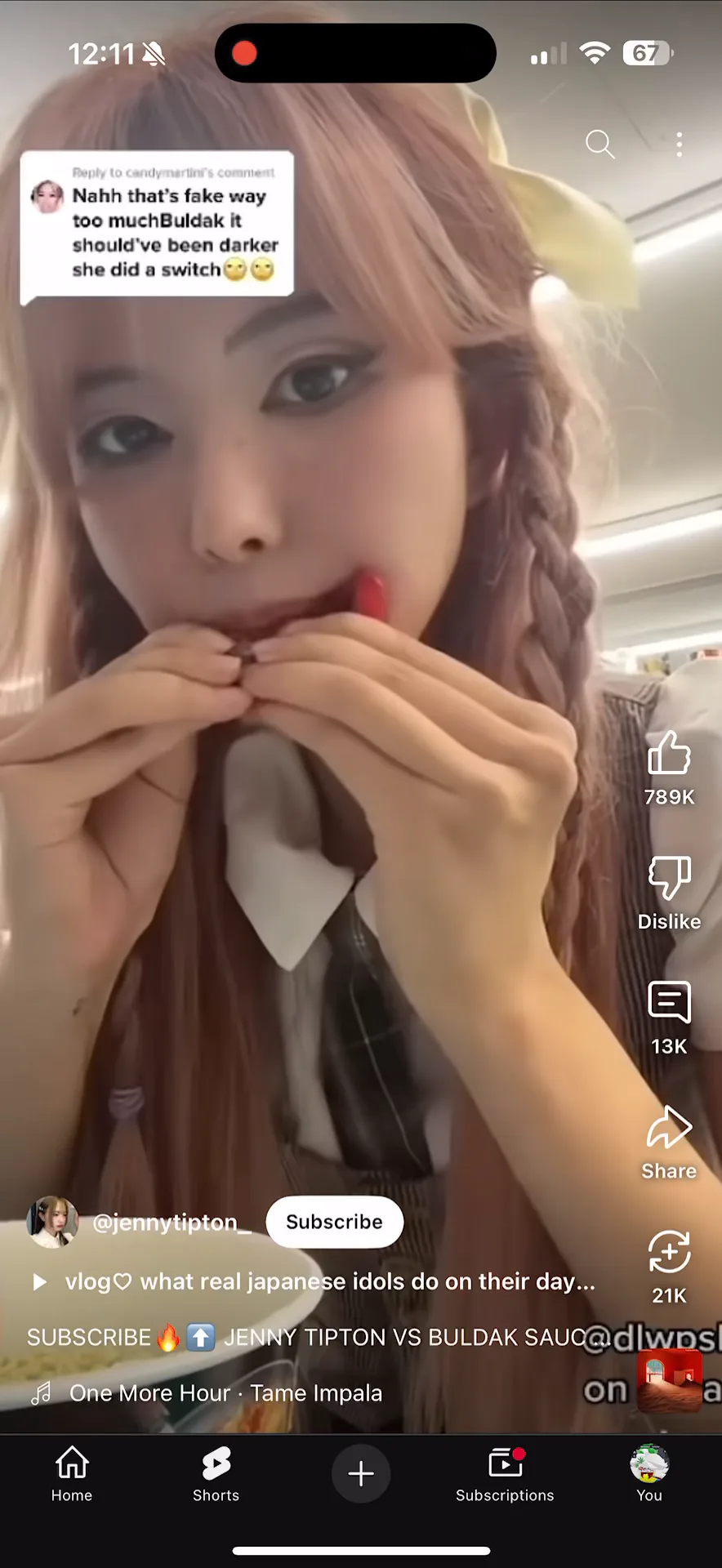Switch to the Subscriptions tab

(x=505, y=1473)
